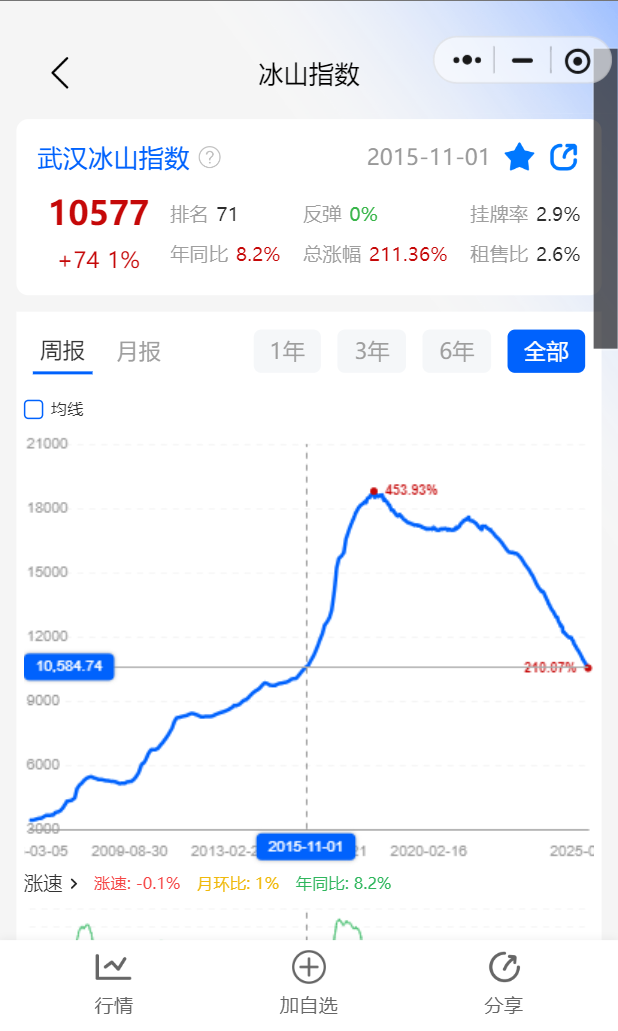Viewport: 618px width, 1031px height.
Task: Share via the blue export icon
Action: point(564,157)
